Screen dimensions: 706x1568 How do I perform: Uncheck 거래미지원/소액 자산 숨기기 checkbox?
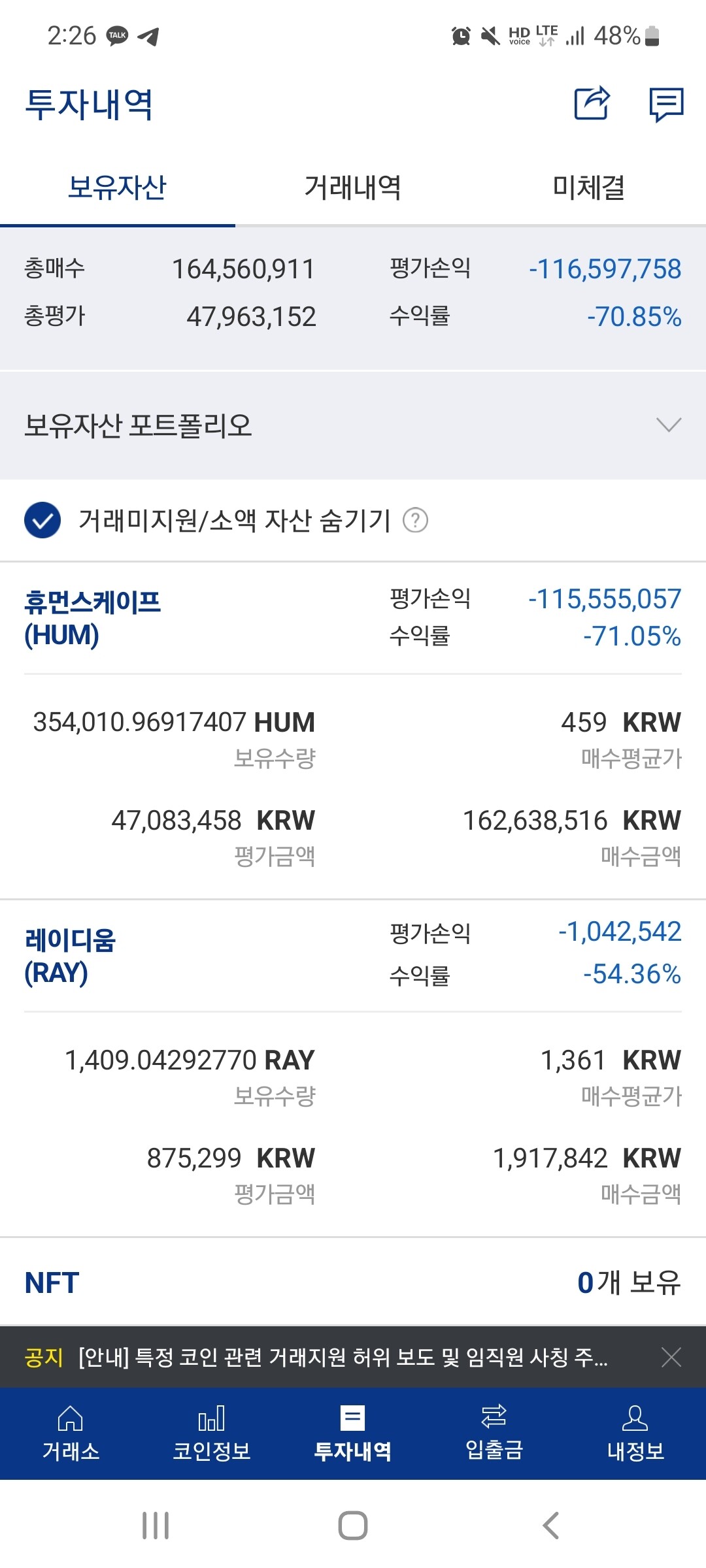click(42, 521)
